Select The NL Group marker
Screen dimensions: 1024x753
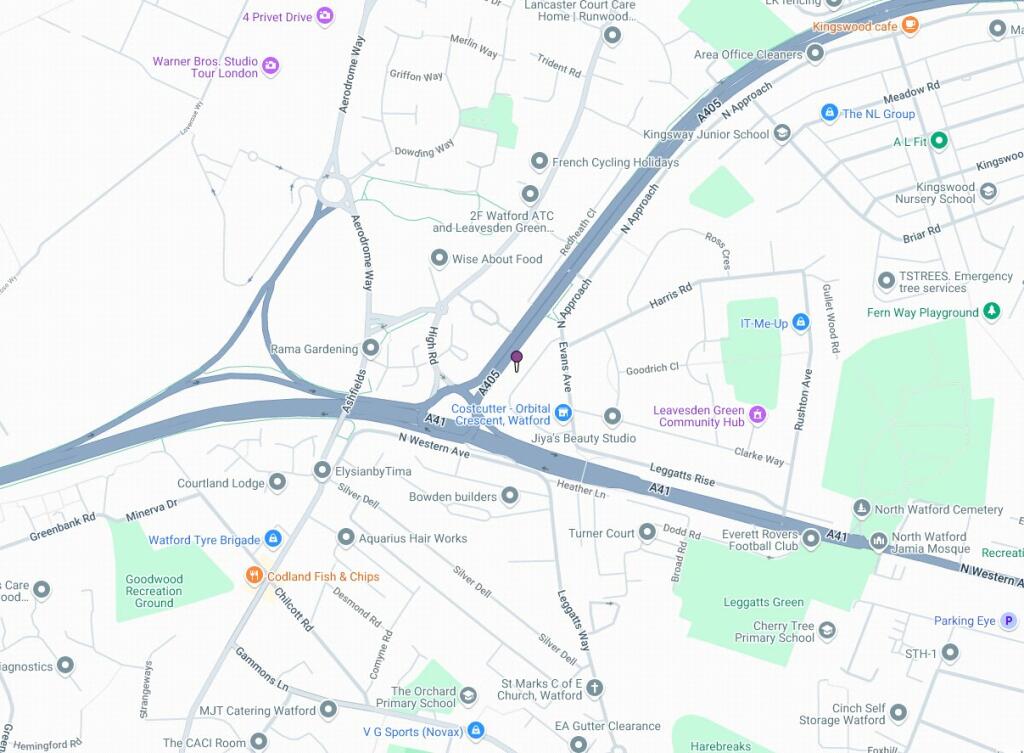[828, 114]
